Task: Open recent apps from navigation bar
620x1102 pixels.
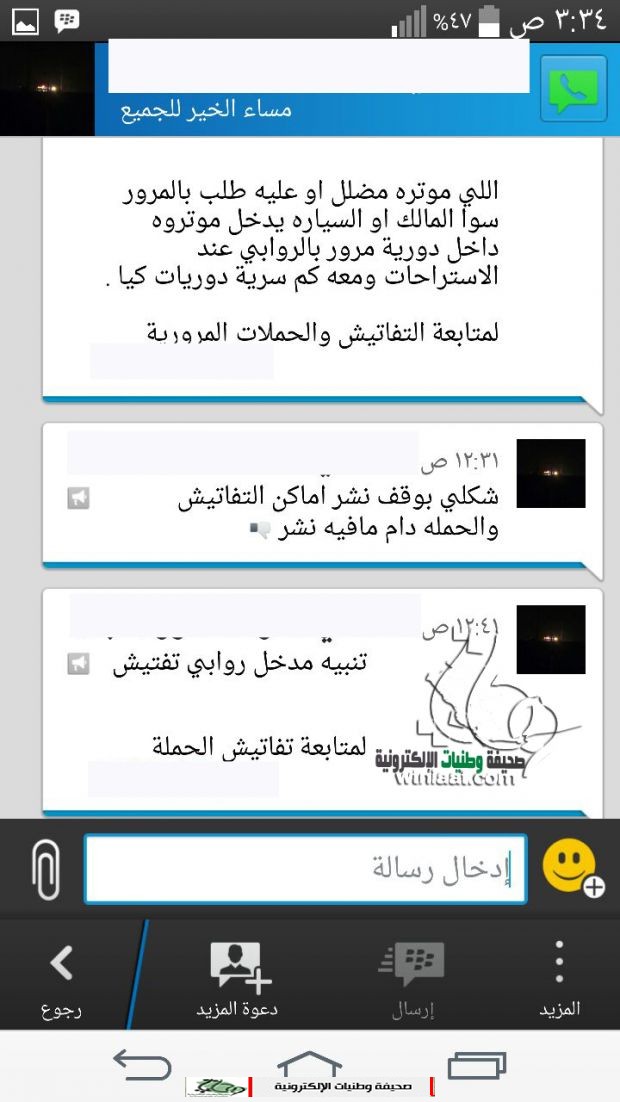Action: [x=477, y=1064]
